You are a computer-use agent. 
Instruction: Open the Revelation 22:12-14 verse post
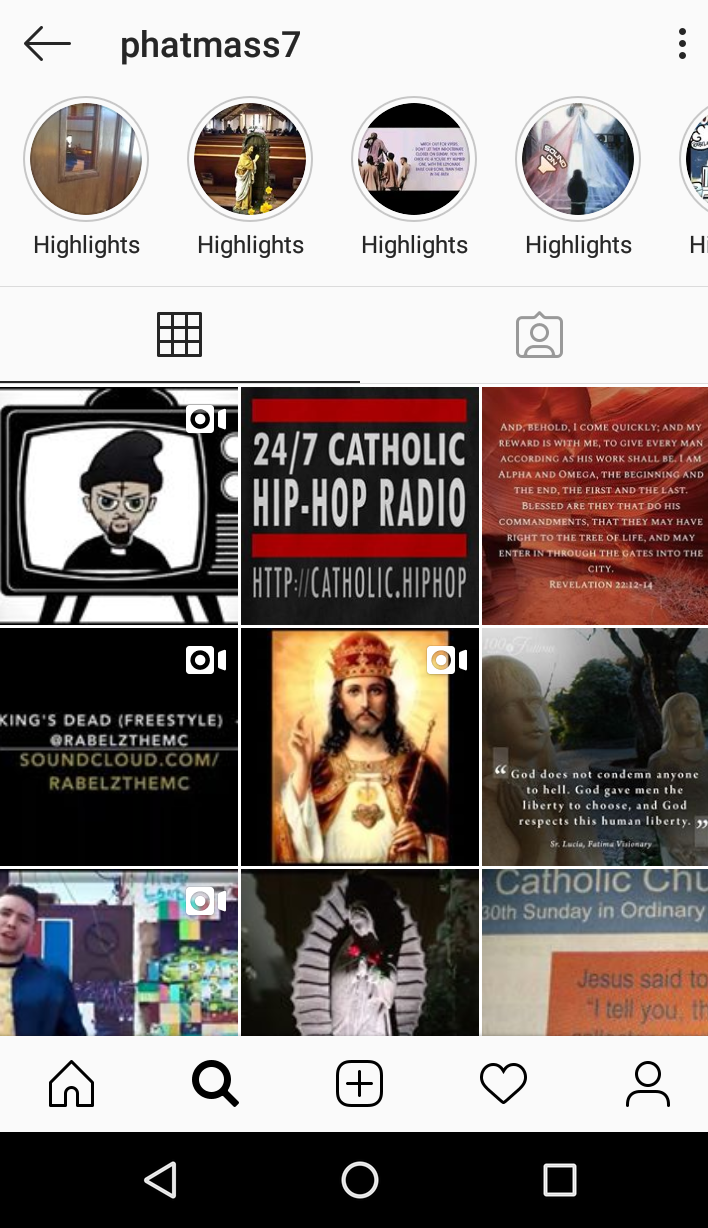[x=595, y=506]
